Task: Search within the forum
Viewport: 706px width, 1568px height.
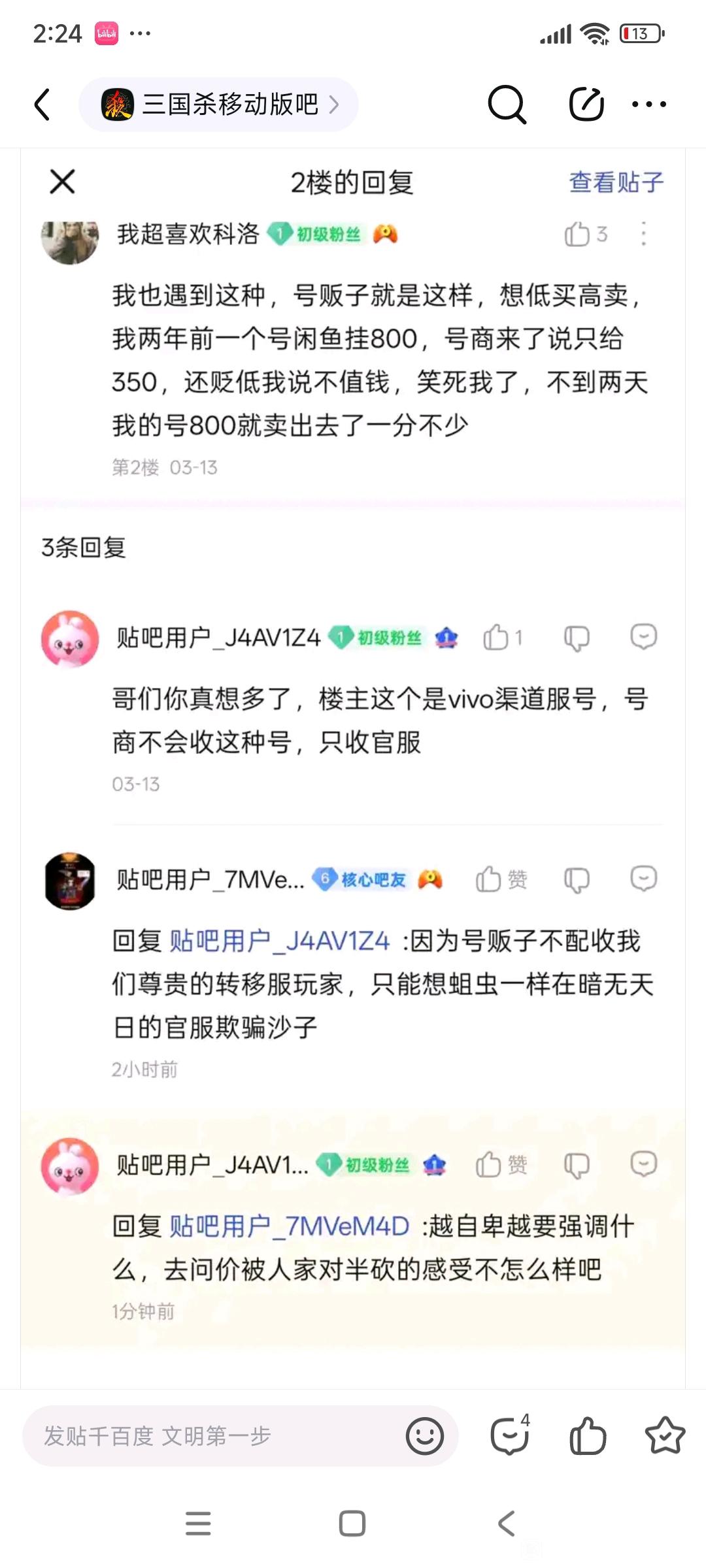Action: click(x=507, y=105)
